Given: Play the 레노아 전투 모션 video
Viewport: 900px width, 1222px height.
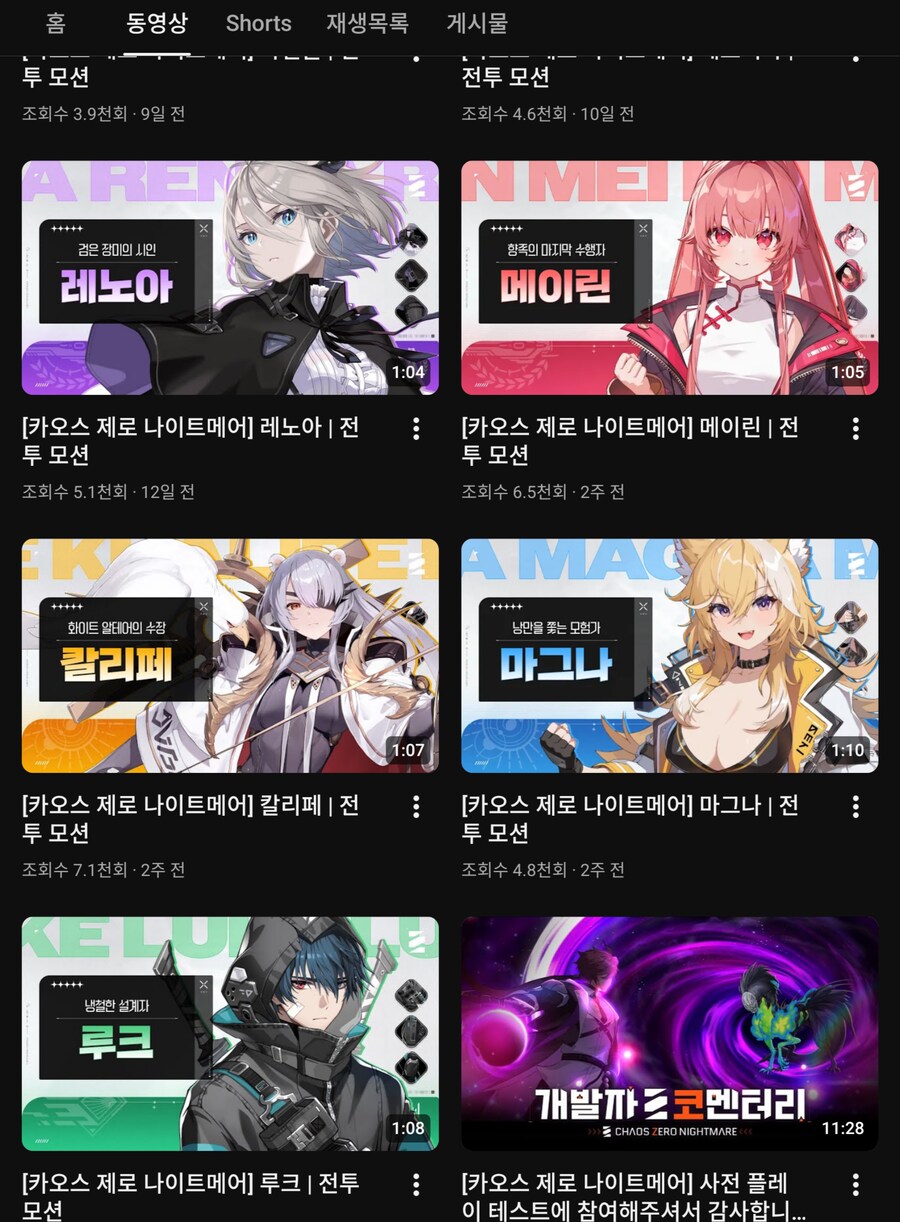Looking at the screenshot, I should pyautogui.click(x=230, y=278).
